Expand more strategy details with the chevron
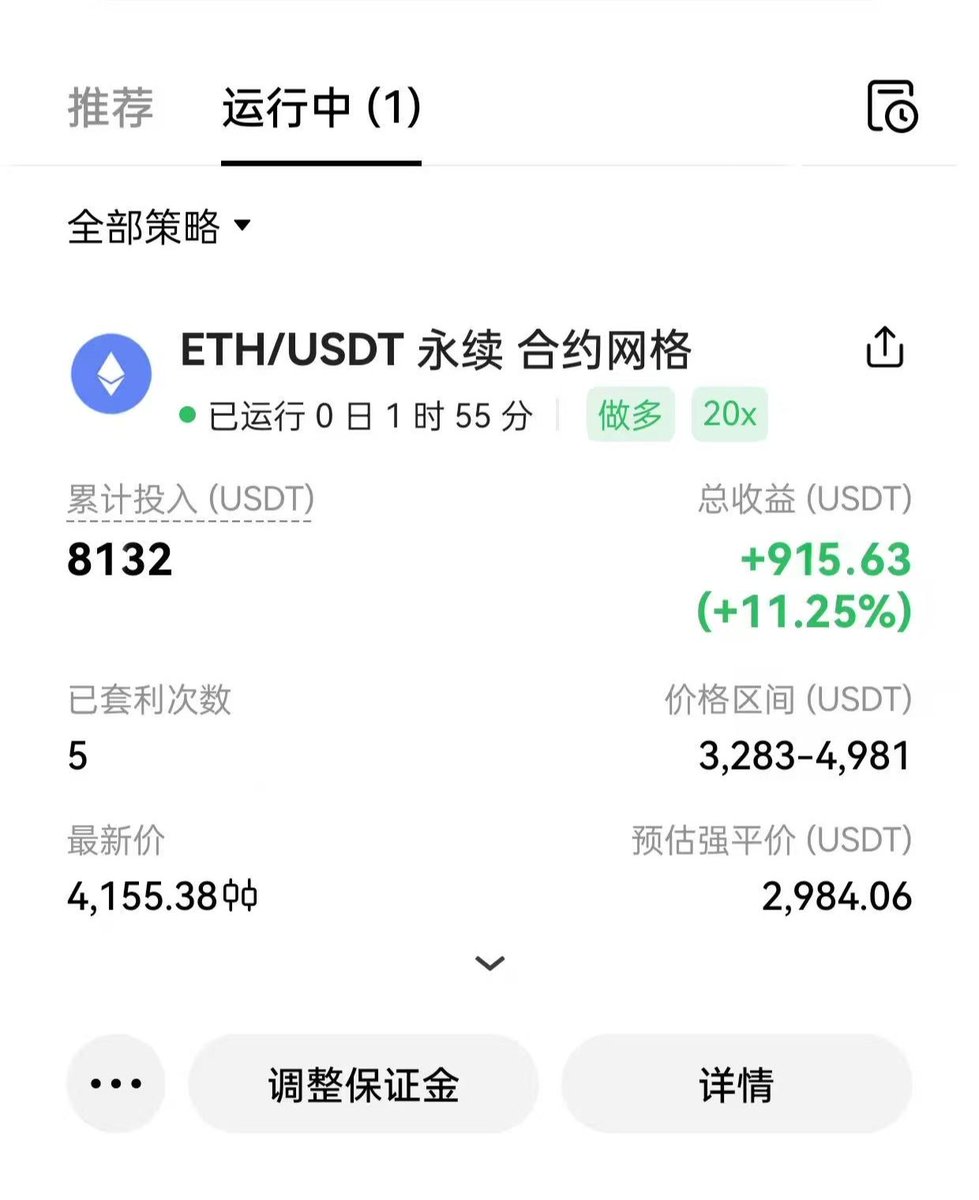This screenshot has width=979, height=1200. tap(490, 963)
